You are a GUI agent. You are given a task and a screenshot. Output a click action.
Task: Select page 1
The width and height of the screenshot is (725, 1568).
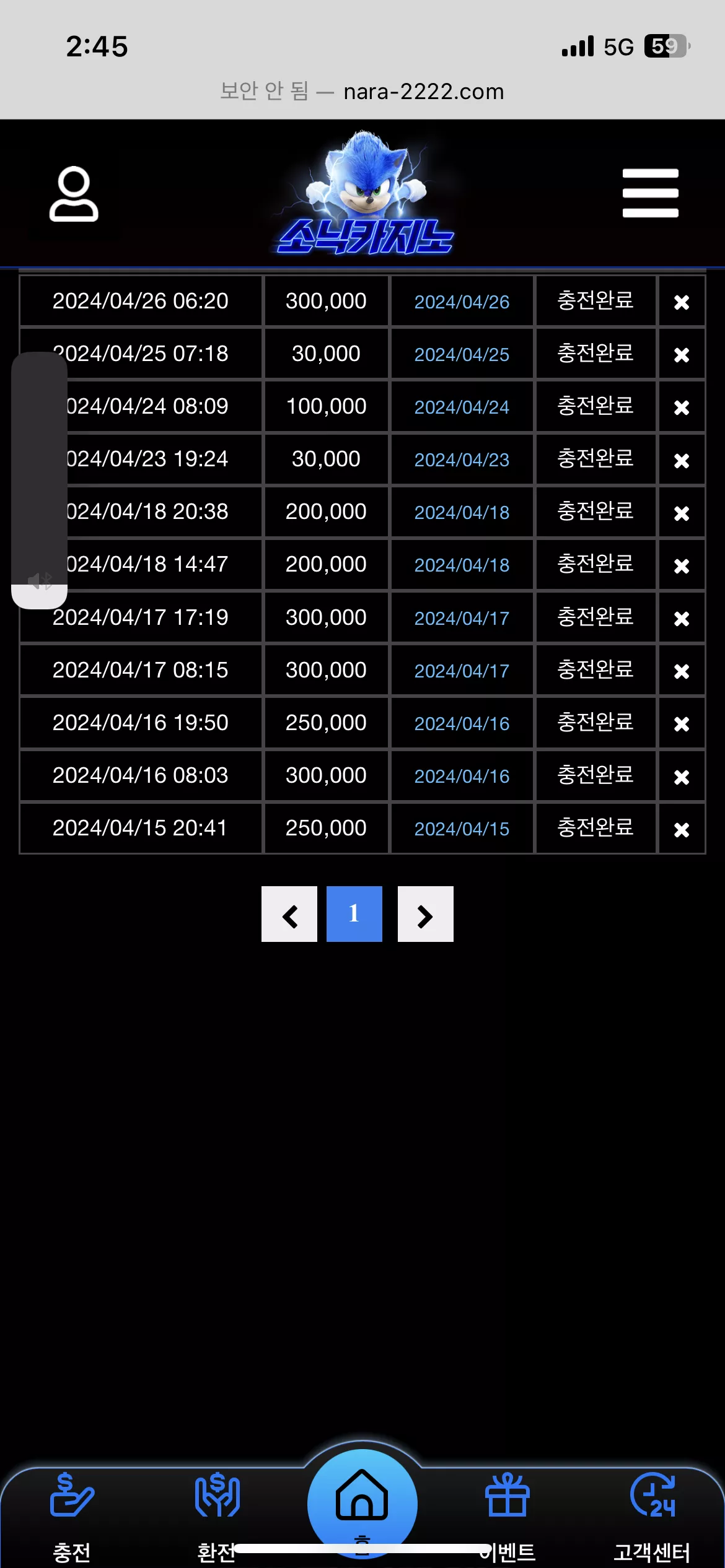(354, 914)
